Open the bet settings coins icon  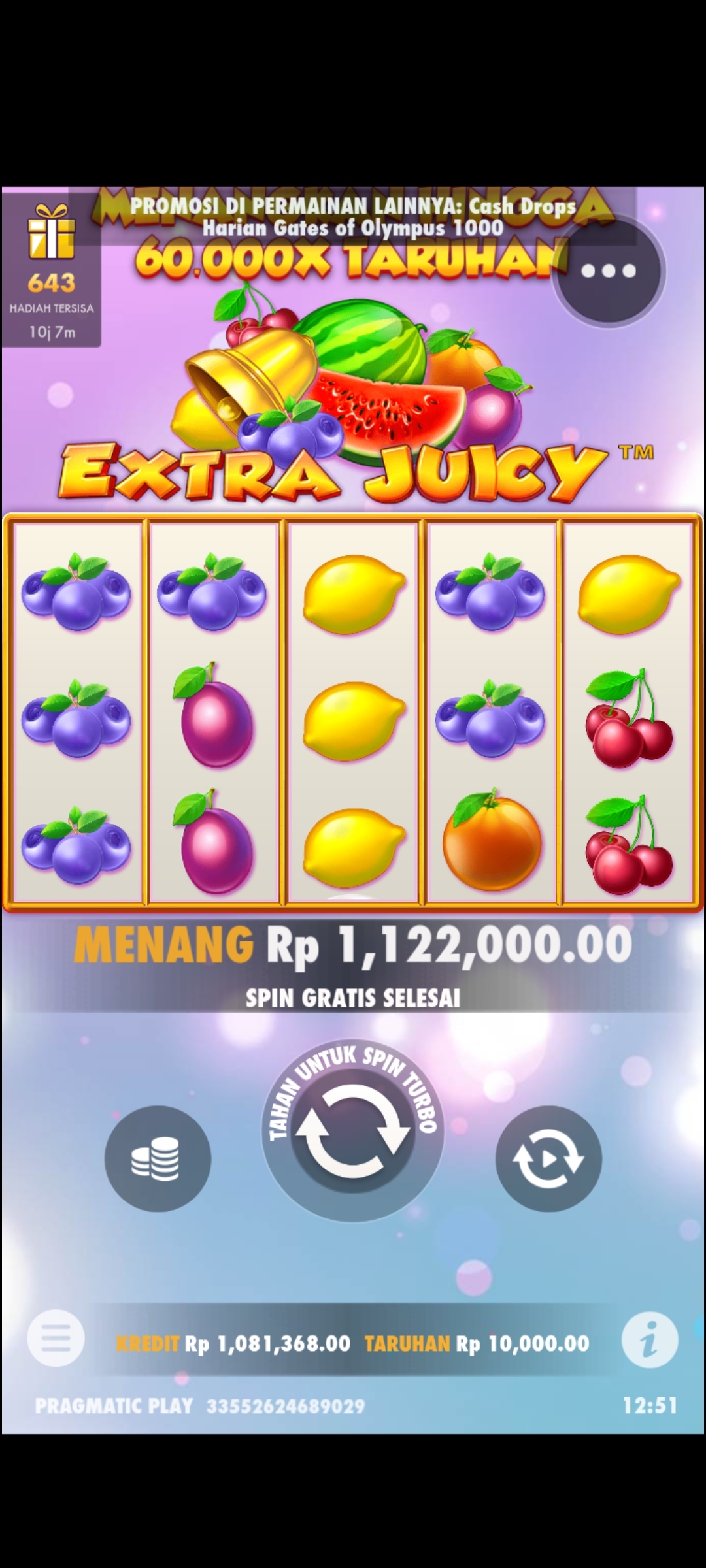click(157, 1158)
